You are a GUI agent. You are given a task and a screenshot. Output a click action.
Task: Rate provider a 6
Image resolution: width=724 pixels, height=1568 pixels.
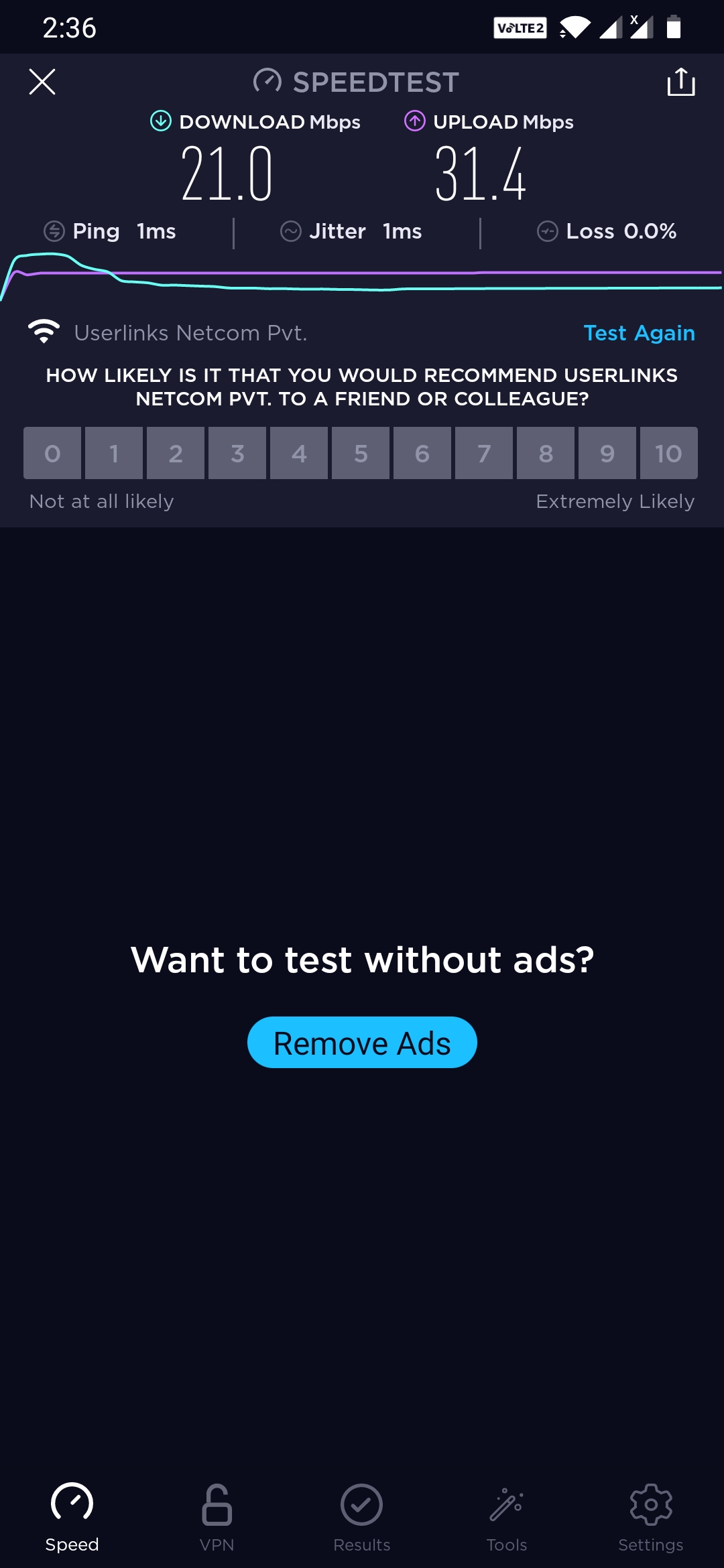point(422,454)
